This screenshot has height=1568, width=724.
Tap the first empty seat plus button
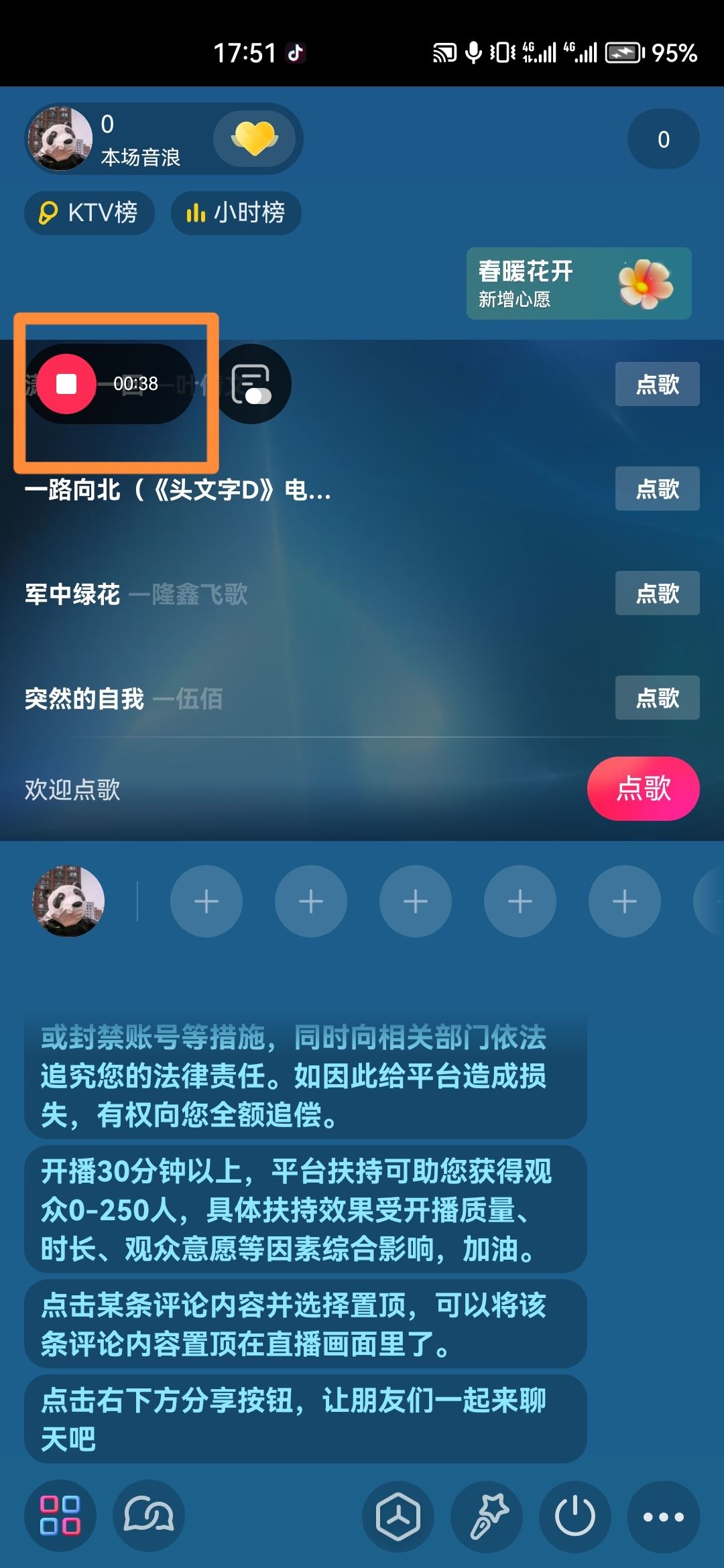pos(206,902)
